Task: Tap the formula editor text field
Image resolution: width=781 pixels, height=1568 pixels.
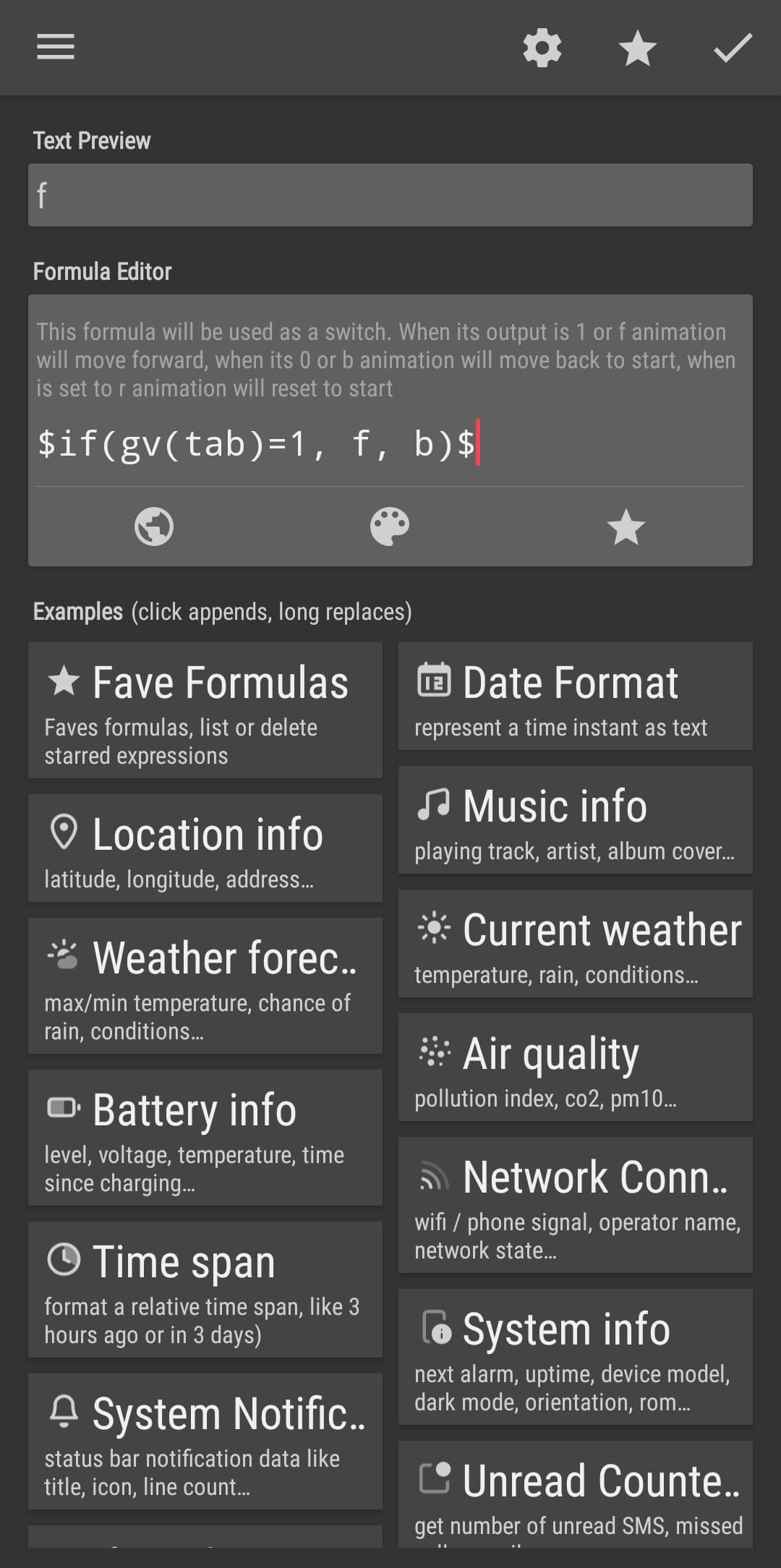Action: pyautogui.click(x=390, y=443)
